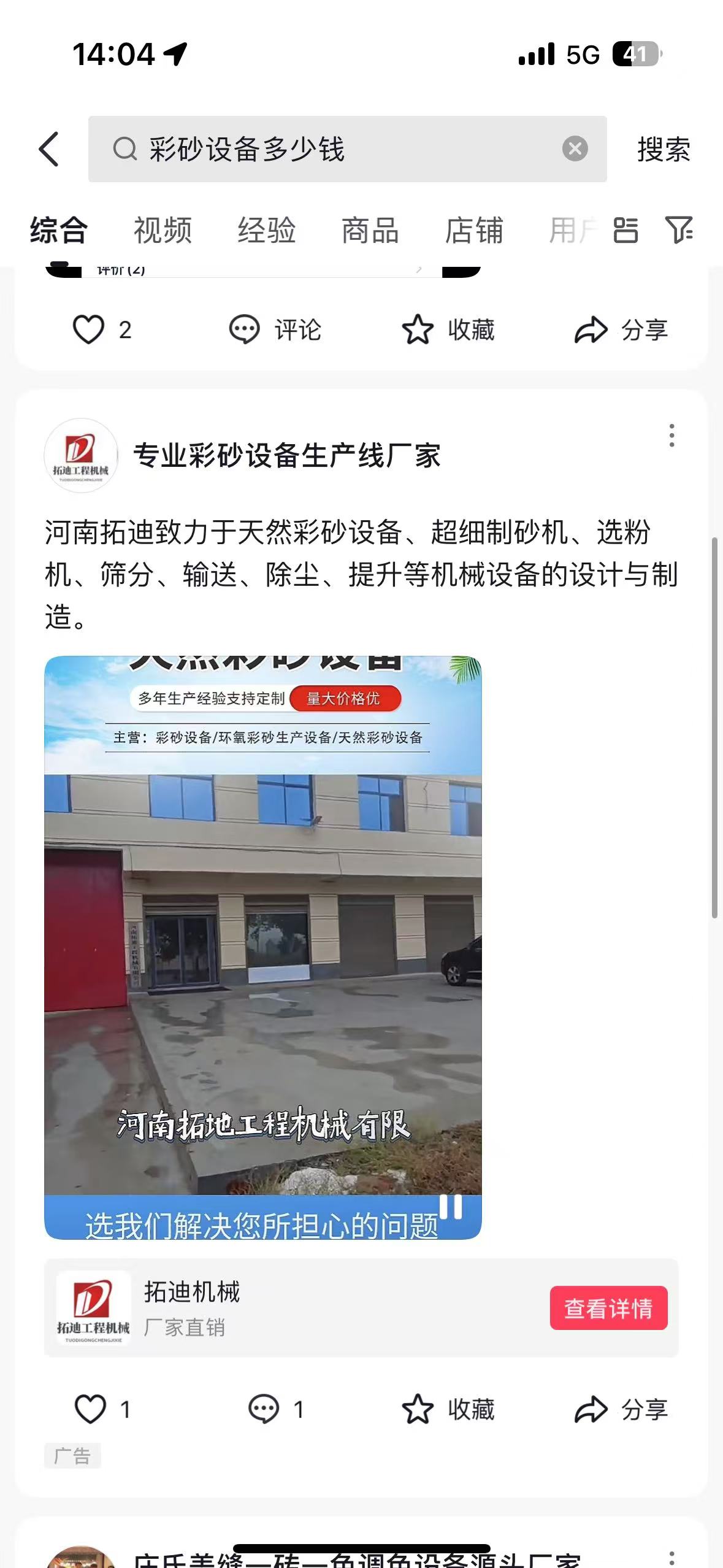Tap 查看详情 for 拓迪机械
Viewport: 723px width, 1568px height.
pos(608,1309)
